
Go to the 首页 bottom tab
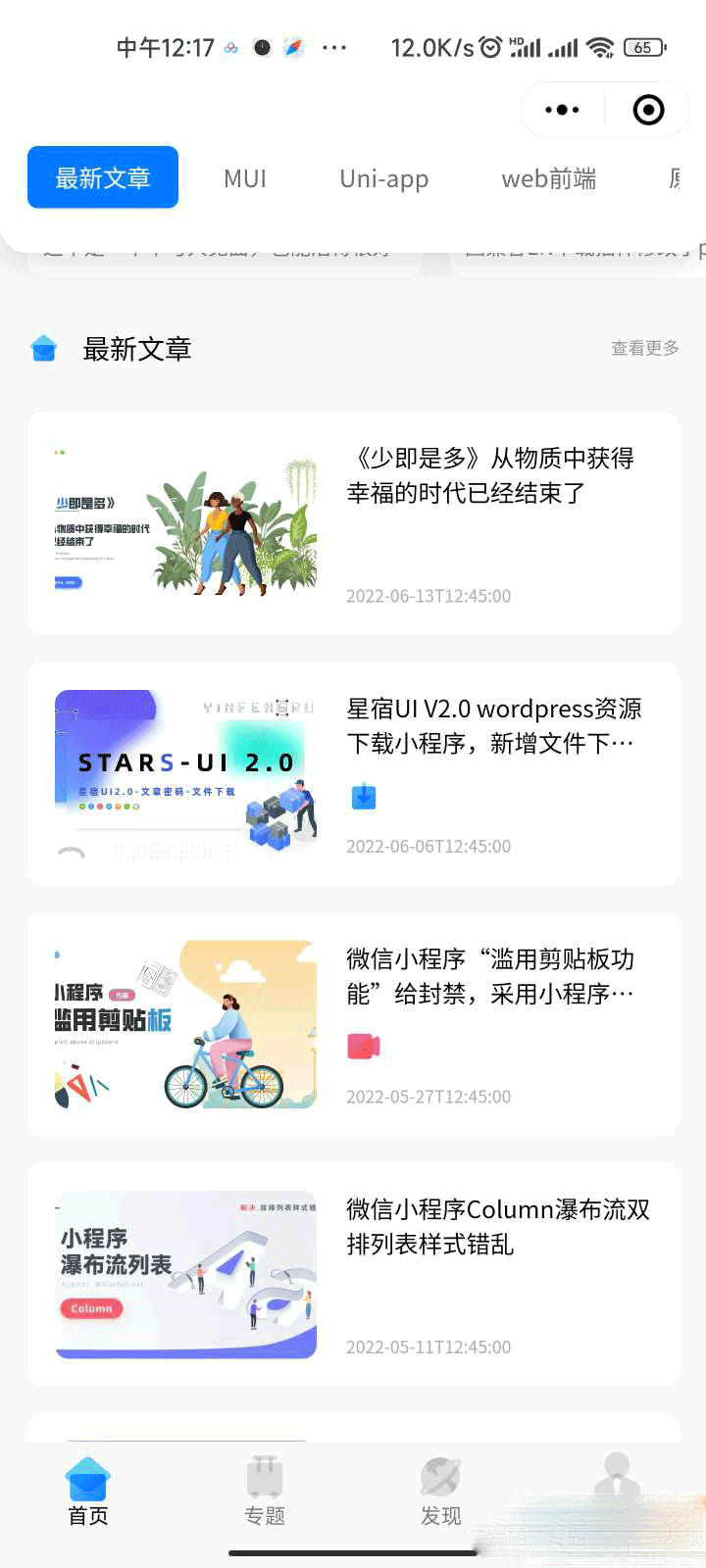(x=88, y=1492)
